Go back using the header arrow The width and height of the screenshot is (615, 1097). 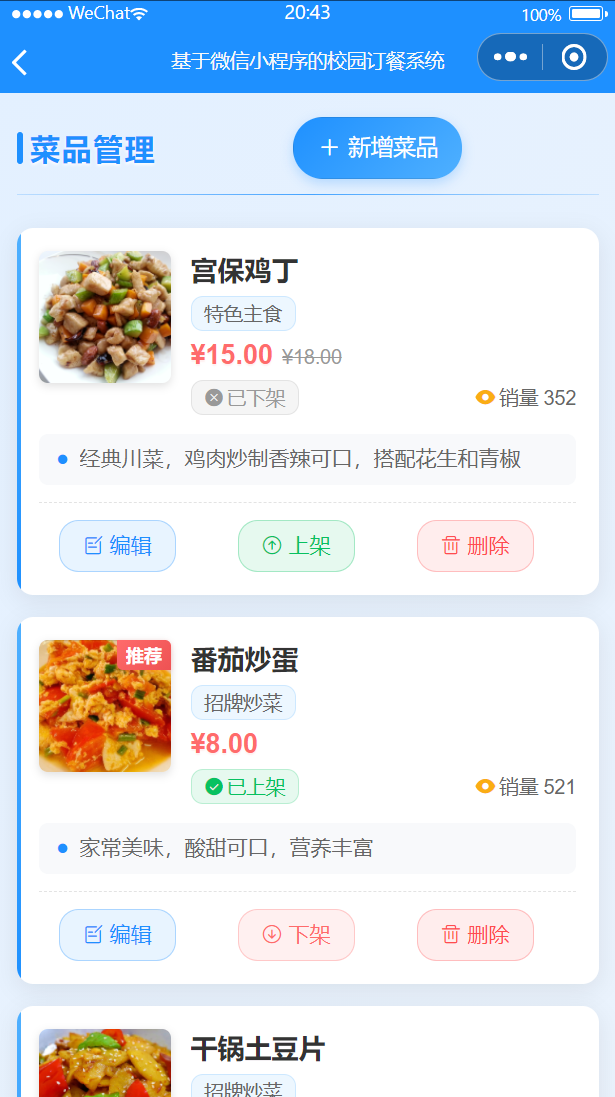[x=20, y=62]
